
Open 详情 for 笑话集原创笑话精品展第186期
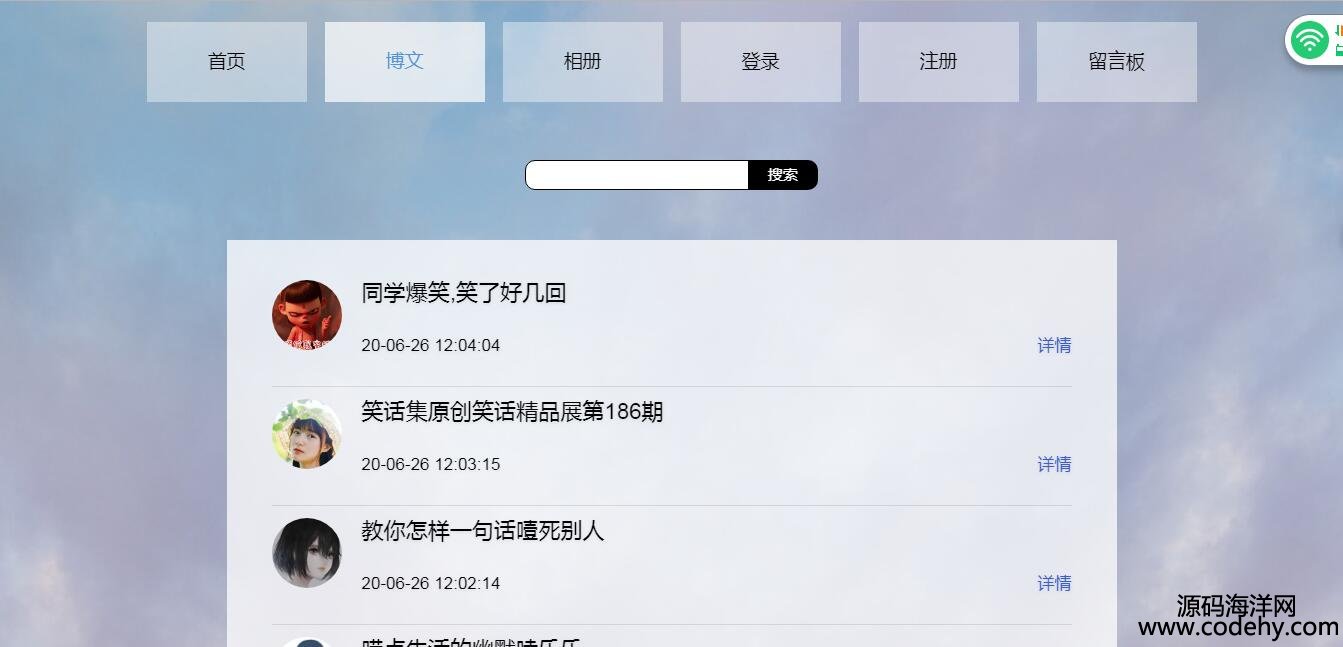tap(1054, 464)
